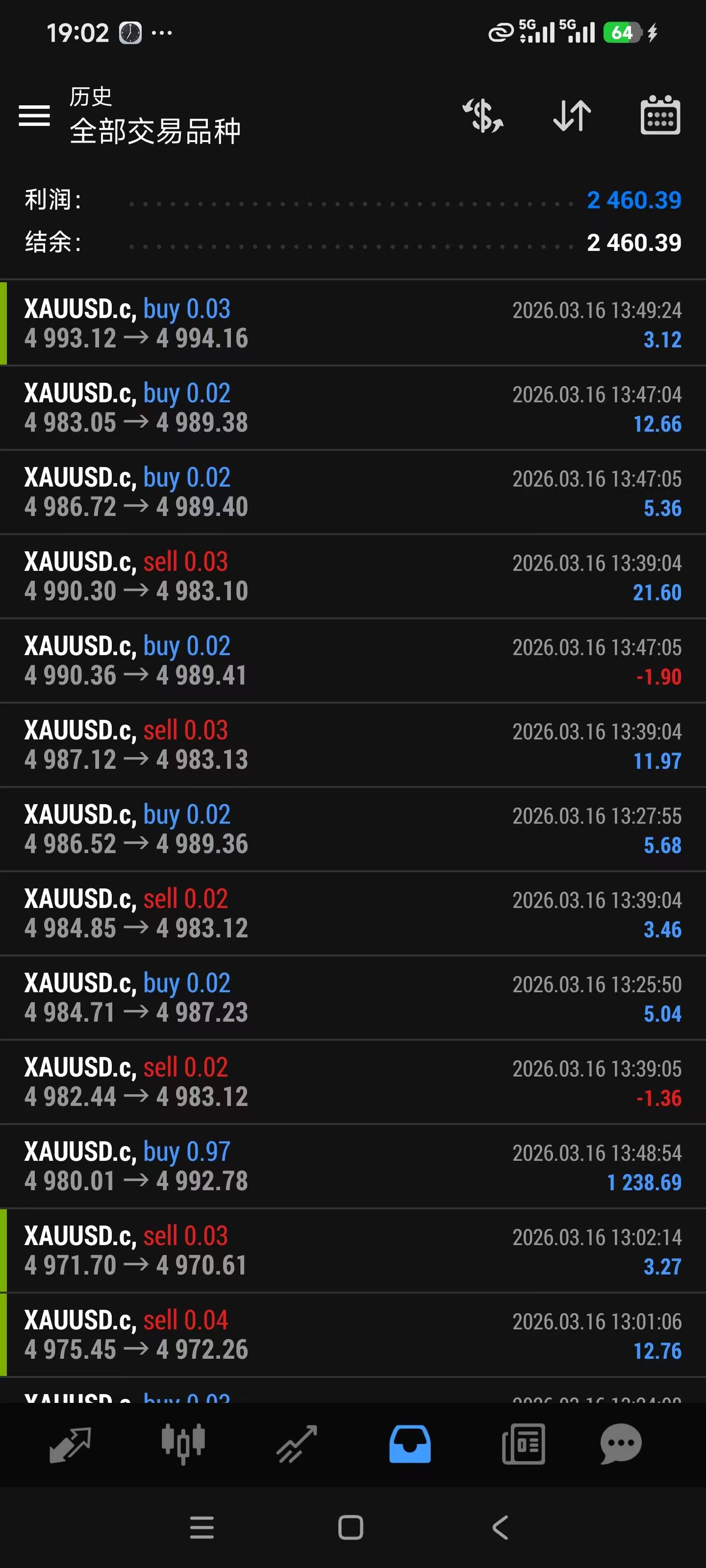Open the sell 0.02 trade with -1.36 loss
Image resolution: width=706 pixels, height=1568 pixels.
click(x=353, y=1081)
